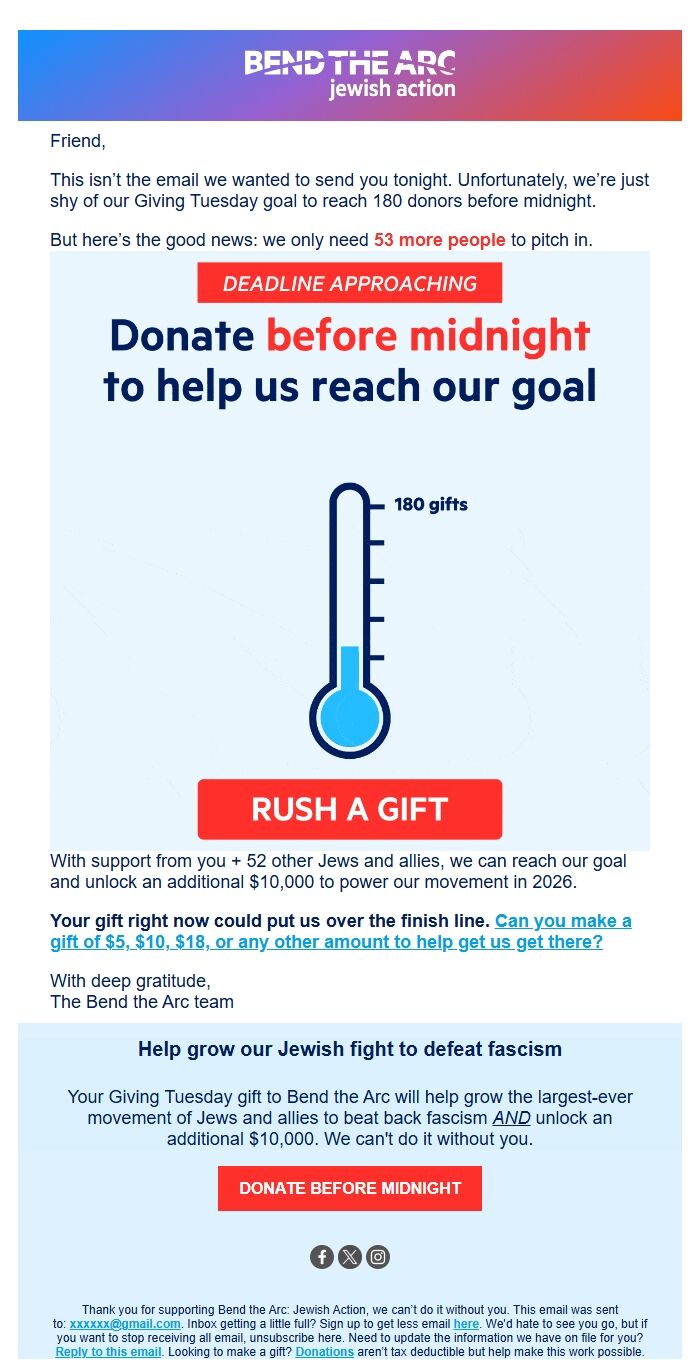The image size is (700, 1360).
Task: Open the X social icon
Action: [349, 1257]
